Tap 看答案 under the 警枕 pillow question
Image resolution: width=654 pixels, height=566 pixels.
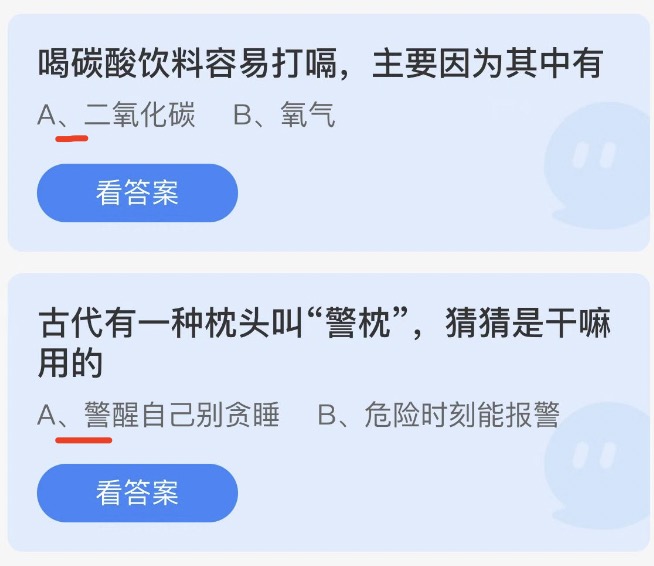click(x=137, y=492)
